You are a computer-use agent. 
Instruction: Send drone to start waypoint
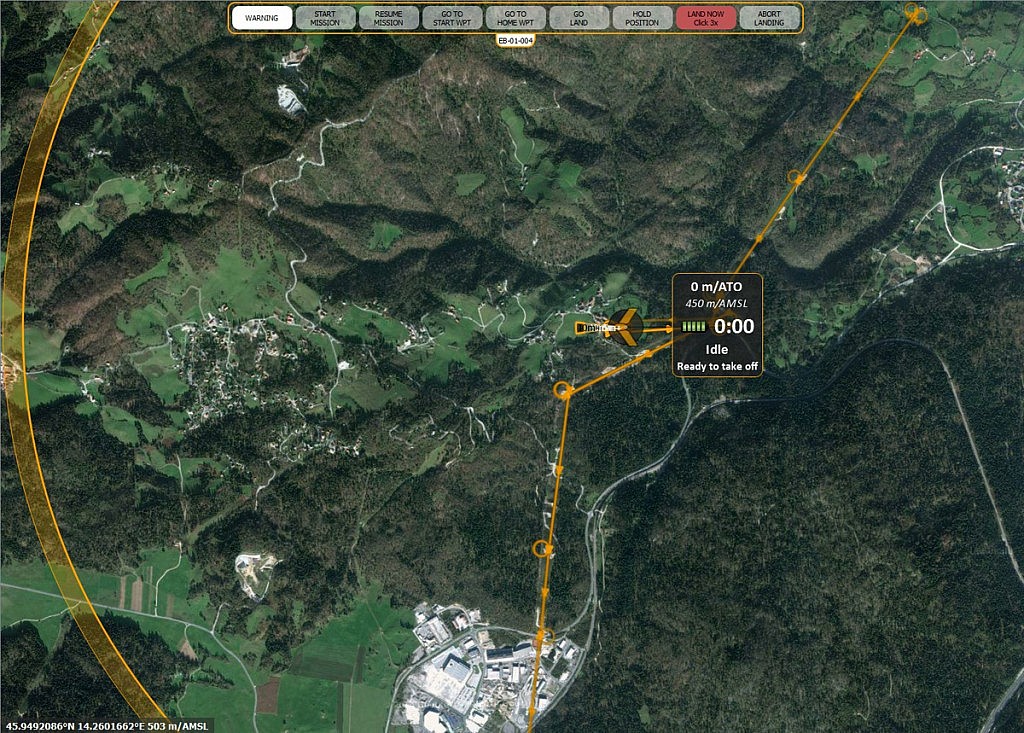[452, 18]
